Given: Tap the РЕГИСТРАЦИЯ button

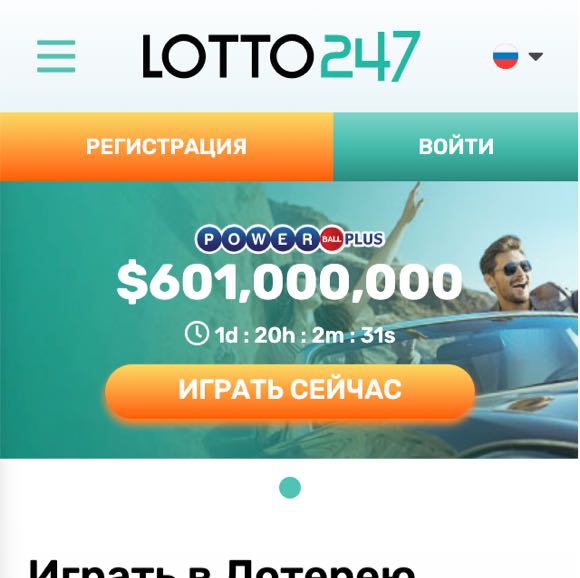Looking at the screenshot, I should click(x=166, y=146).
